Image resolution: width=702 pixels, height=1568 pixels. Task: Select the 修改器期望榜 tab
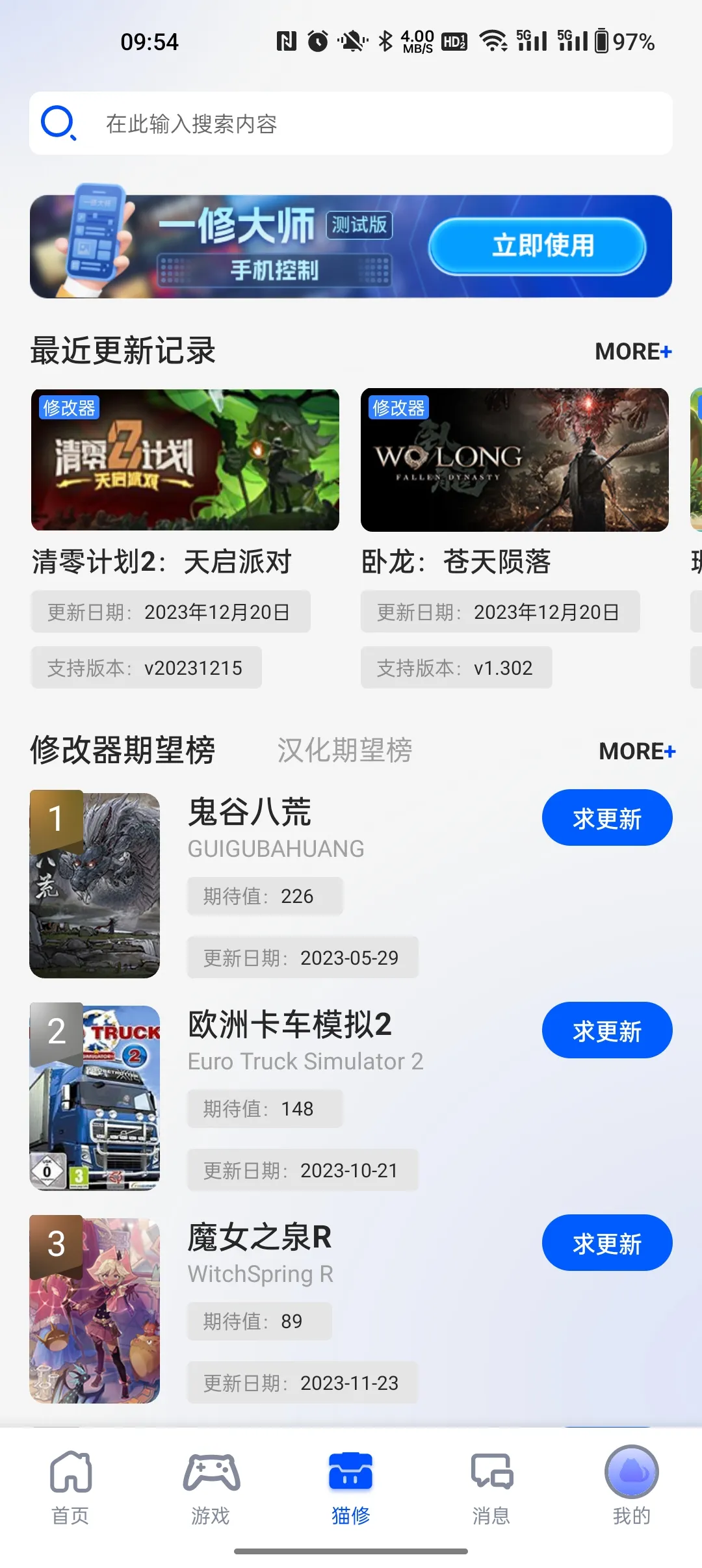click(x=123, y=750)
